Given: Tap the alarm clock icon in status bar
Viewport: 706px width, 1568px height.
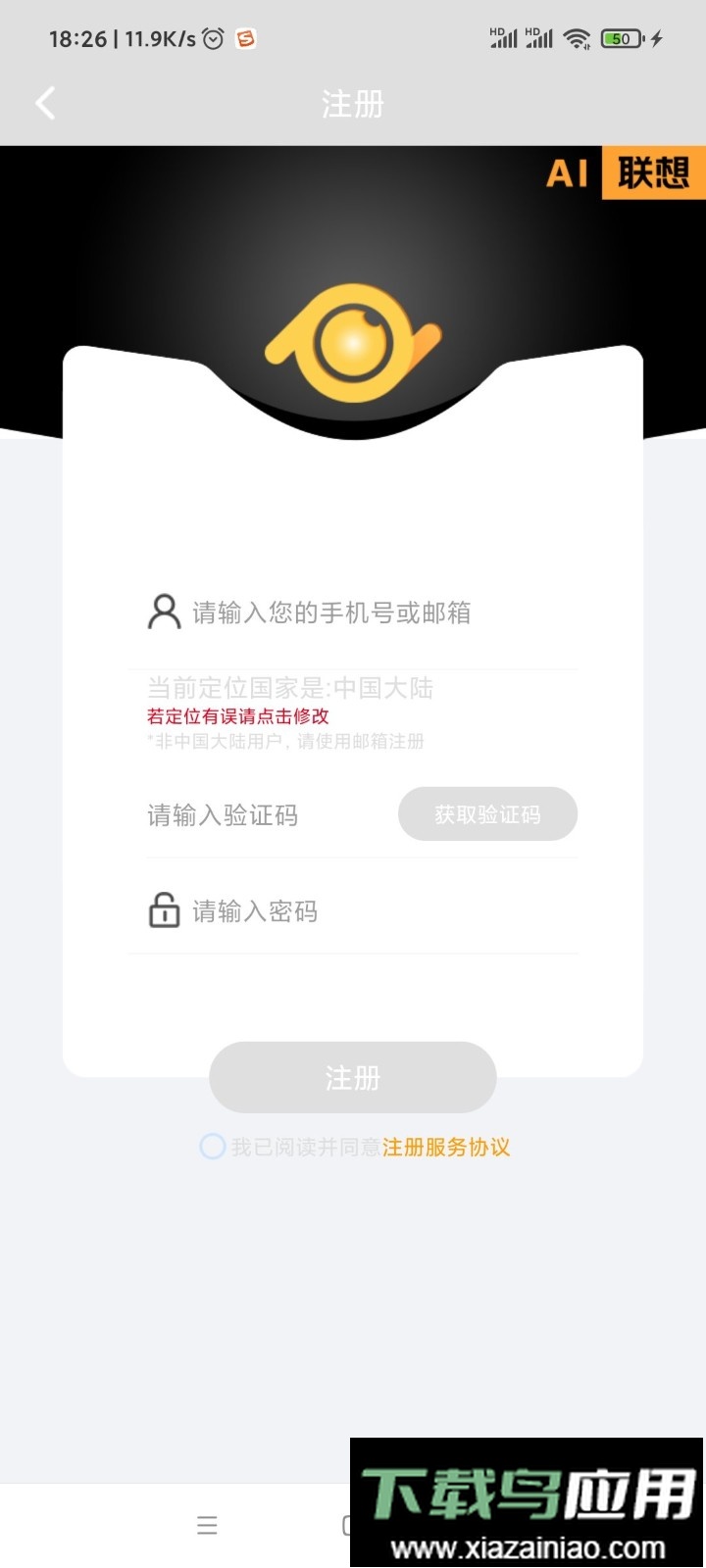Looking at the screenshot, I should 212,38.
